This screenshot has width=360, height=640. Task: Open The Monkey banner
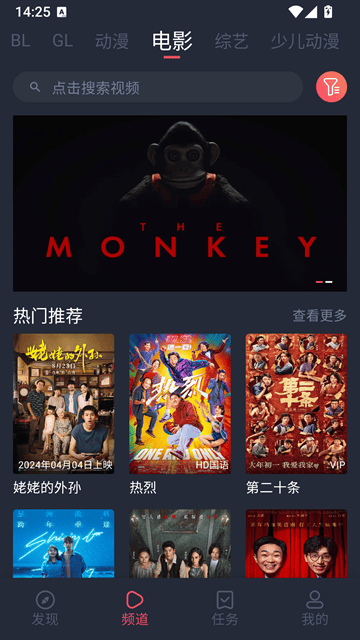tap(180, 203)
